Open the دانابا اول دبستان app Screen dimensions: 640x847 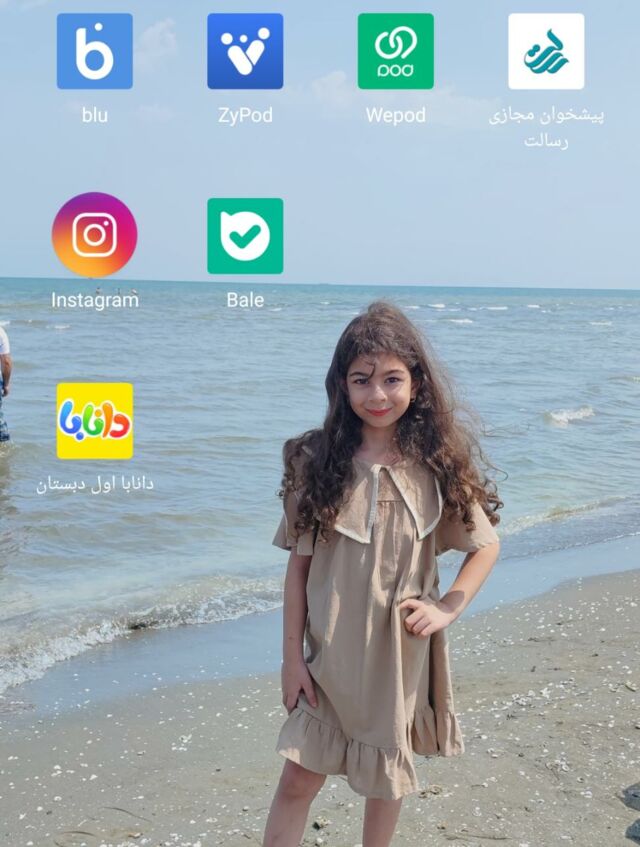click(95, 421)
